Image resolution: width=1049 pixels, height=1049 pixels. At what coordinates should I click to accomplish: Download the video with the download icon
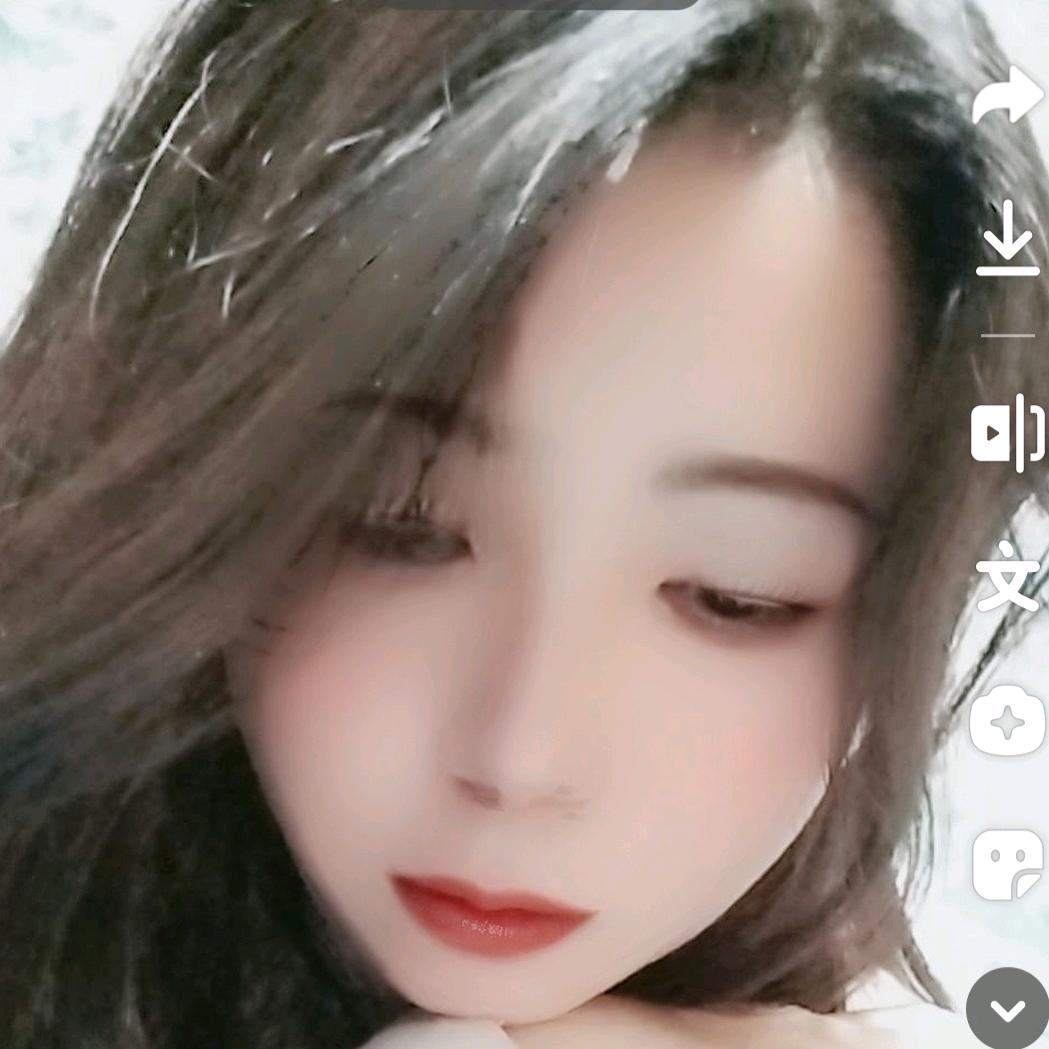point(1008,238)
